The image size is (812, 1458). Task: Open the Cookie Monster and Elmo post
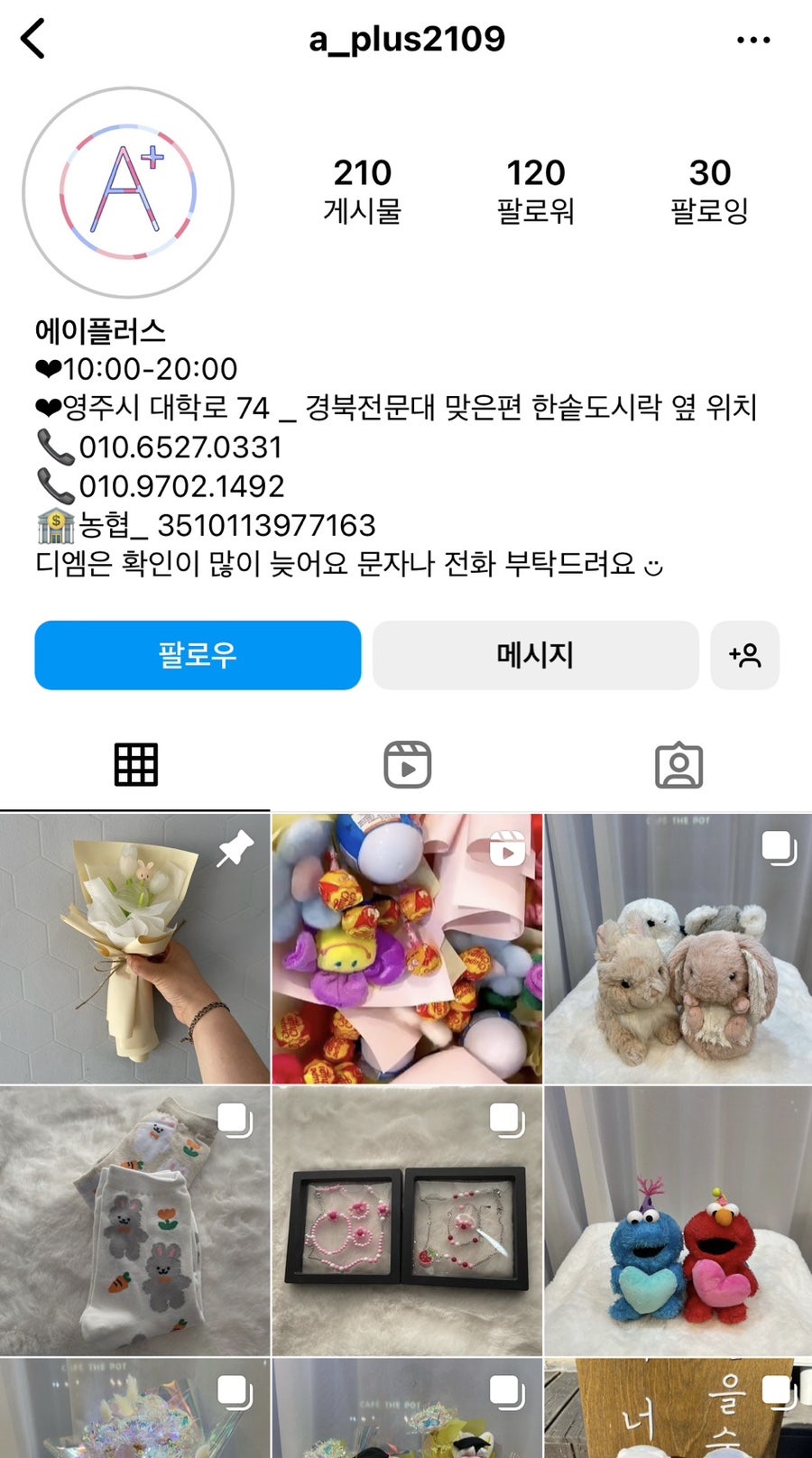coord(678,1221)
